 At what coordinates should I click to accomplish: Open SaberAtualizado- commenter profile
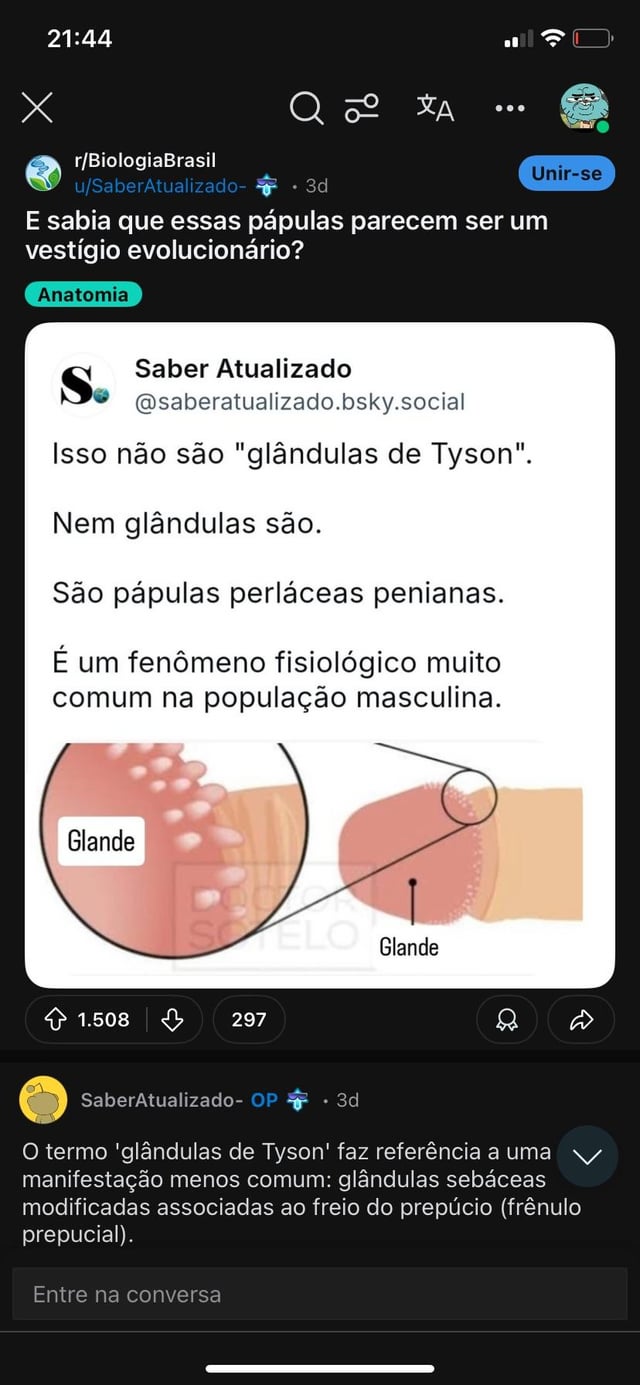[x=161, y=1100]
